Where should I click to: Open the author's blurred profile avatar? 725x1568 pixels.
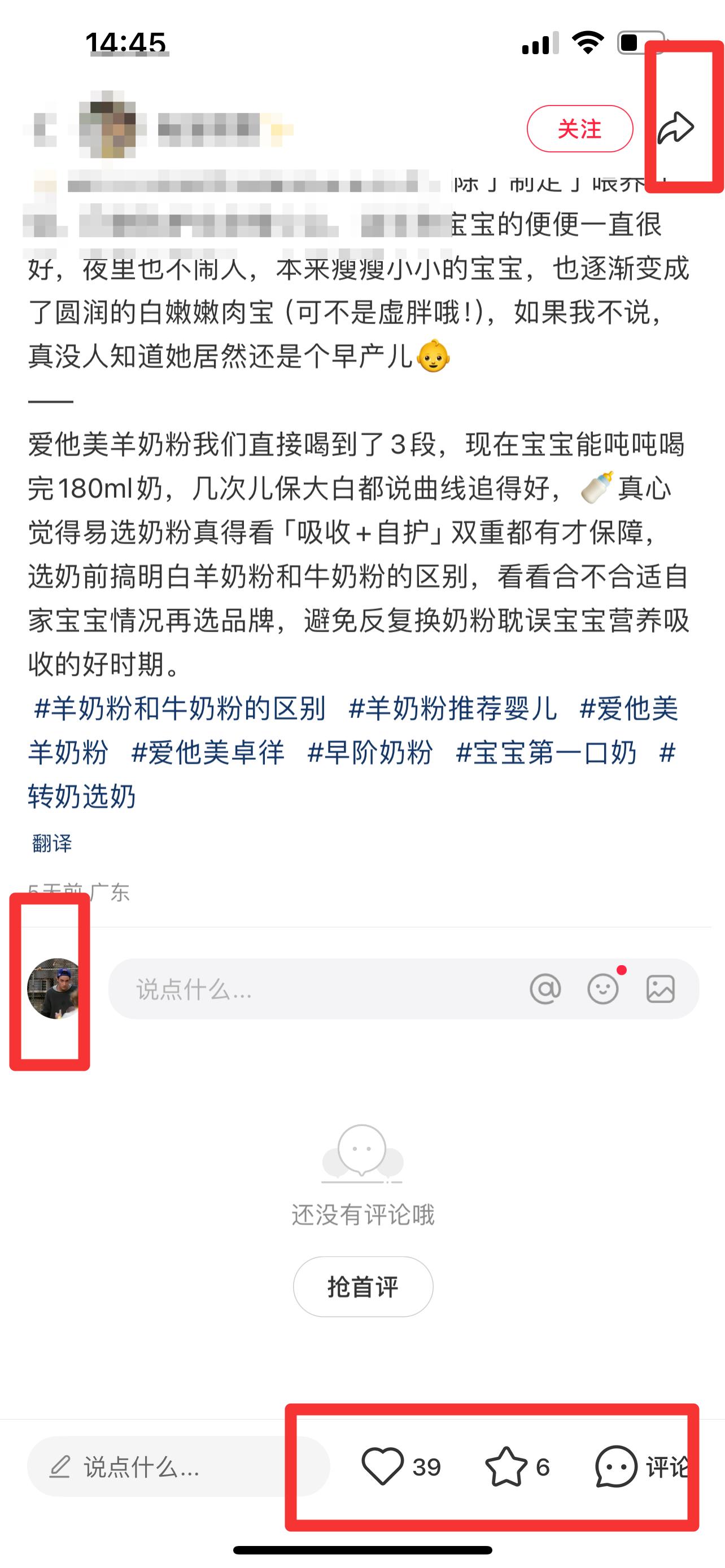coord(112,125)
